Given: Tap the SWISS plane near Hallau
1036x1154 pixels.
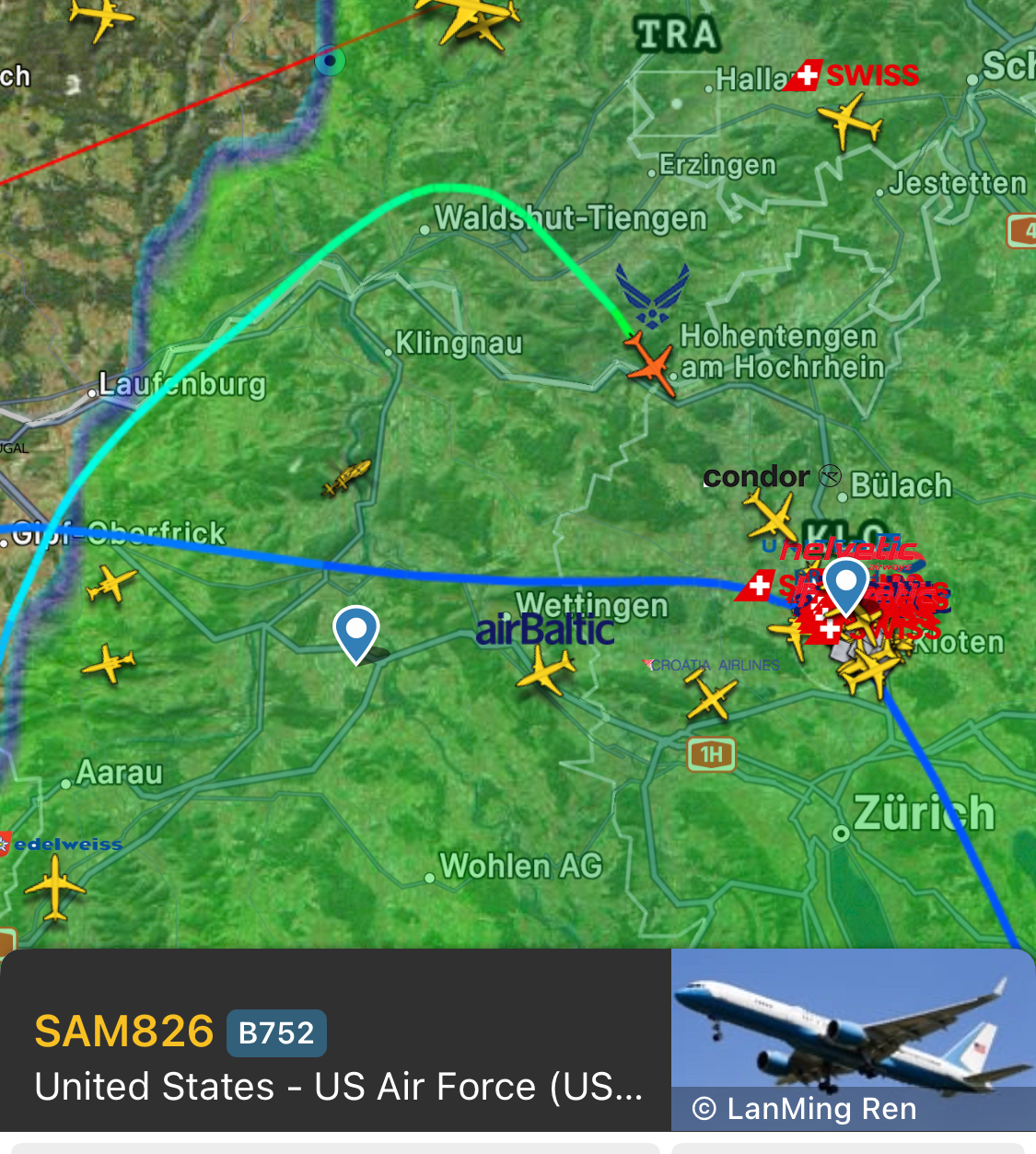Looking at the screenshot, I should click(847, 120).
